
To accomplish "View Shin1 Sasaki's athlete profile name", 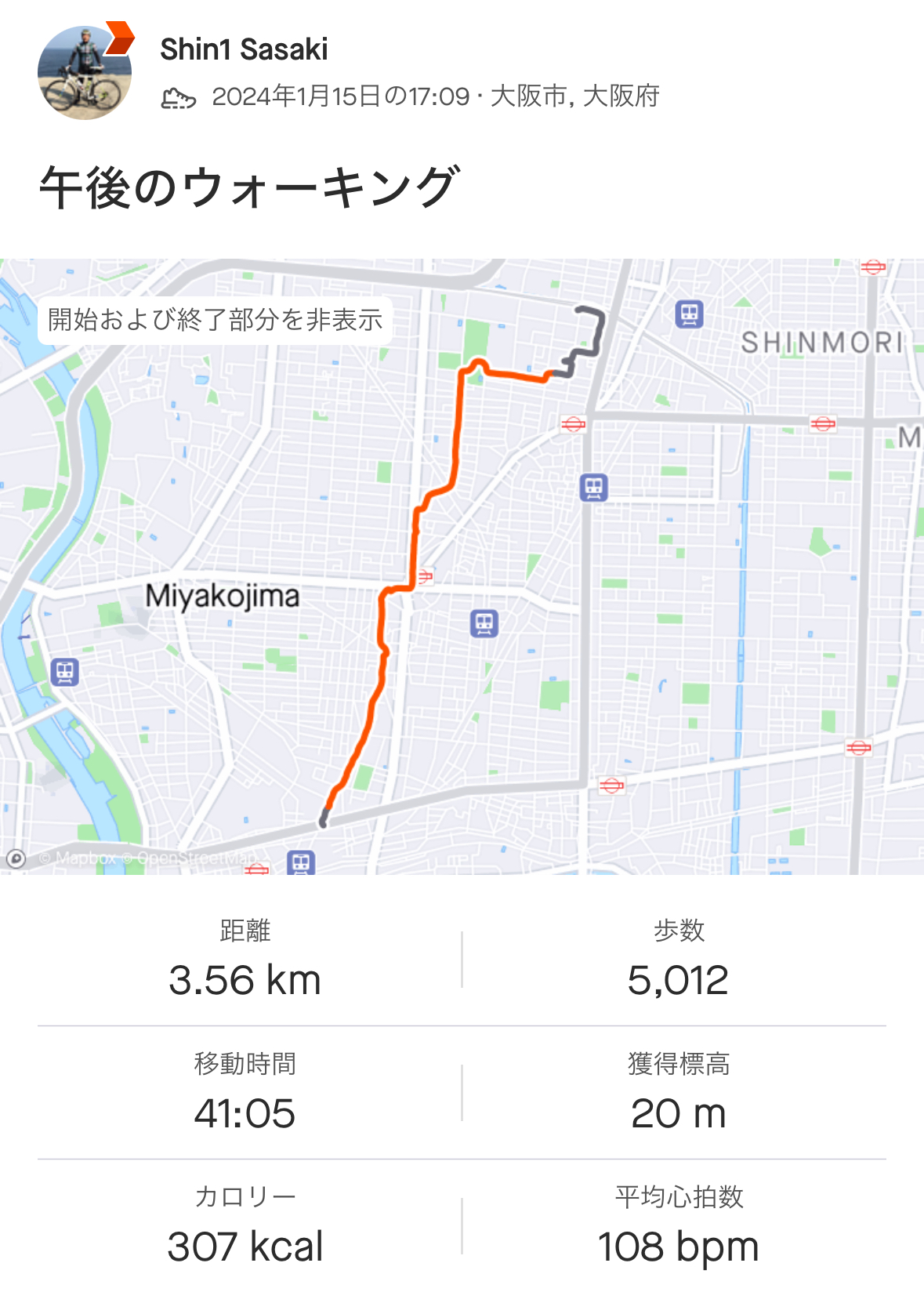I will [244, 49].
